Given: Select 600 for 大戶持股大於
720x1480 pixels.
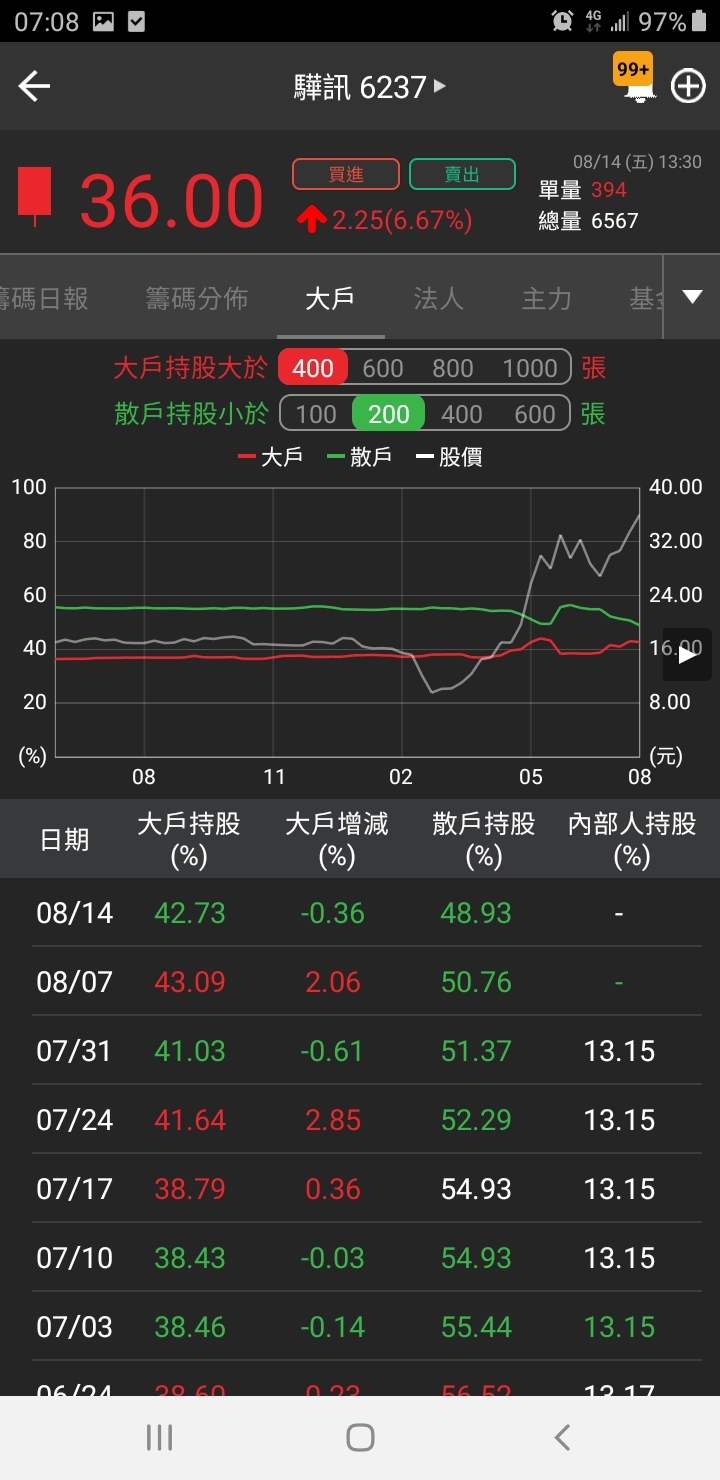Looking at the screenshot, I should point(383,368).
